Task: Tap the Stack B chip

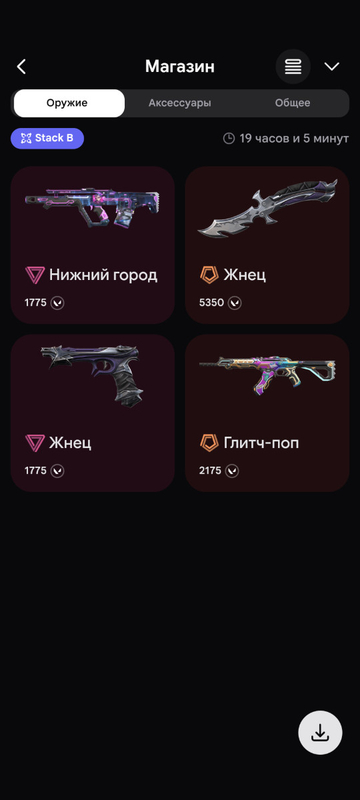Action: [x=47, y=138]
